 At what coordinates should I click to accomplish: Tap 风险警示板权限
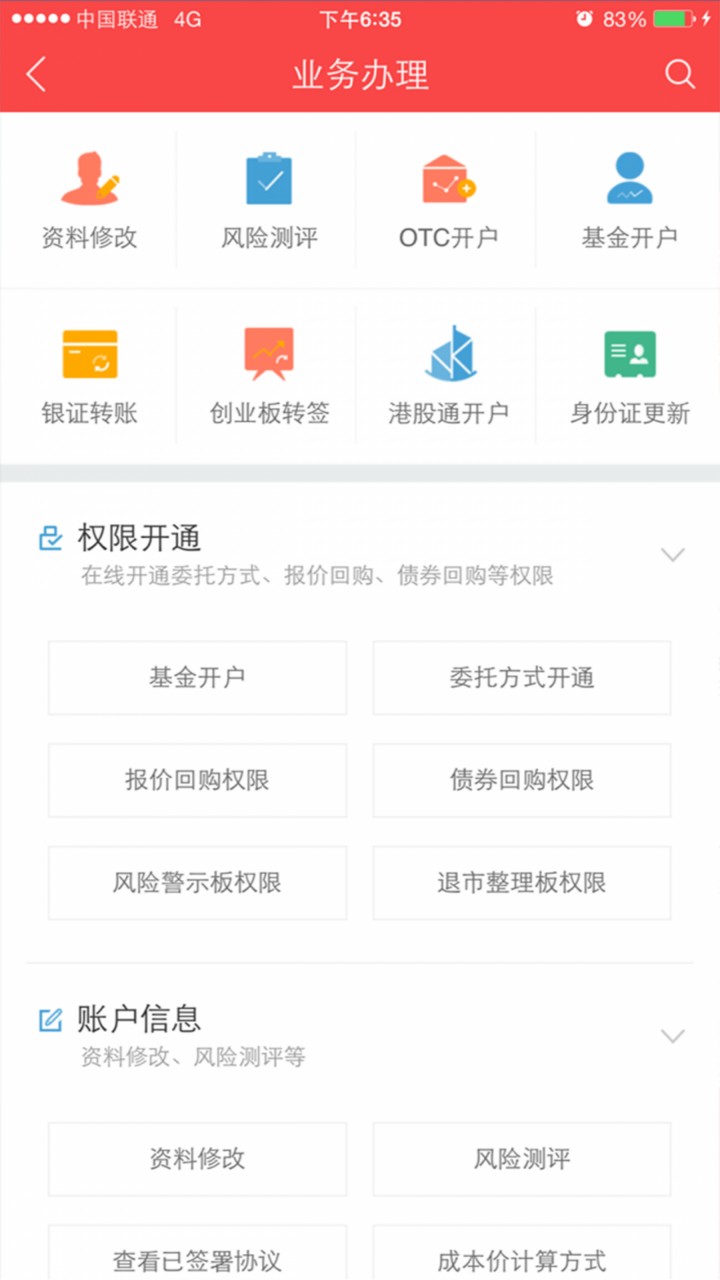coord(196,883)
